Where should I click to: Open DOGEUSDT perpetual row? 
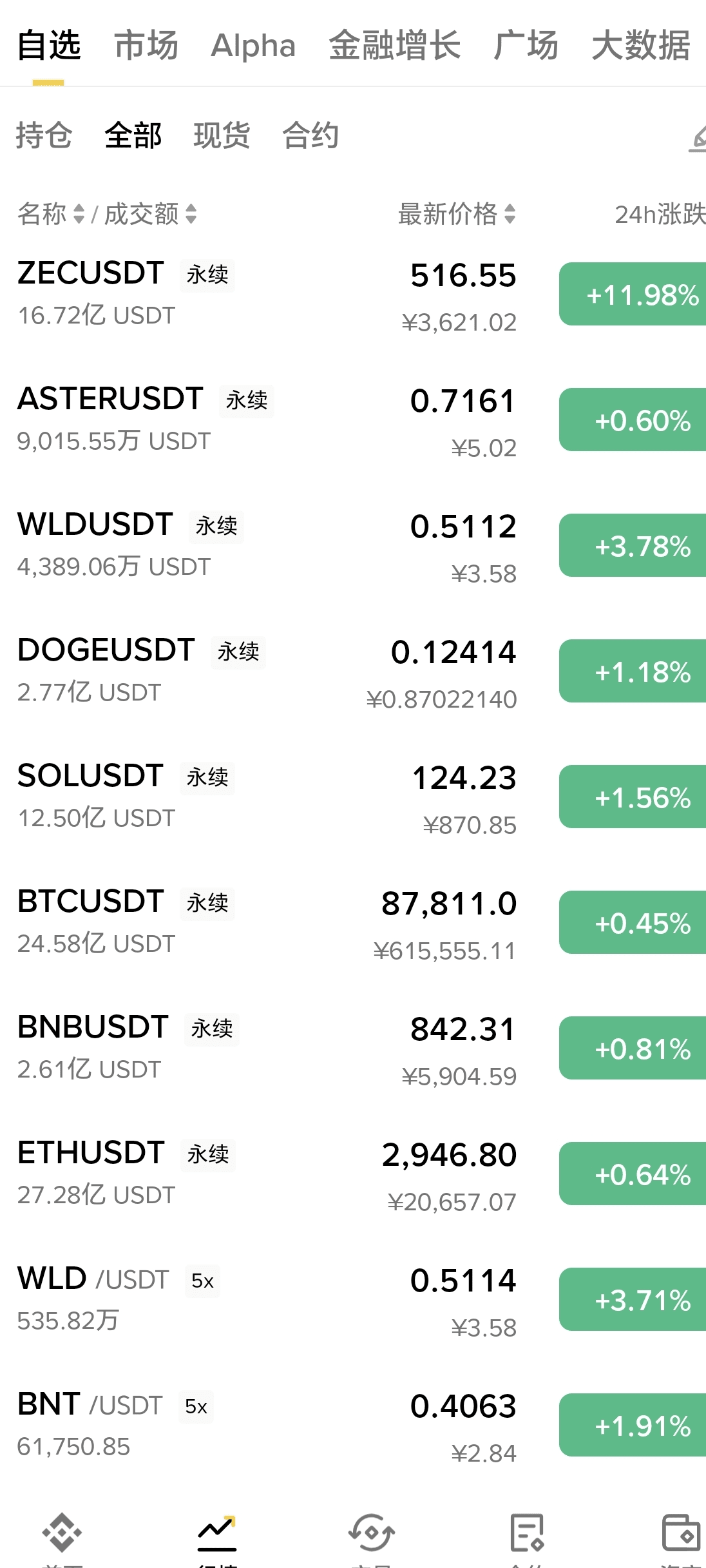pyautogui.click(x=353, y=673)
